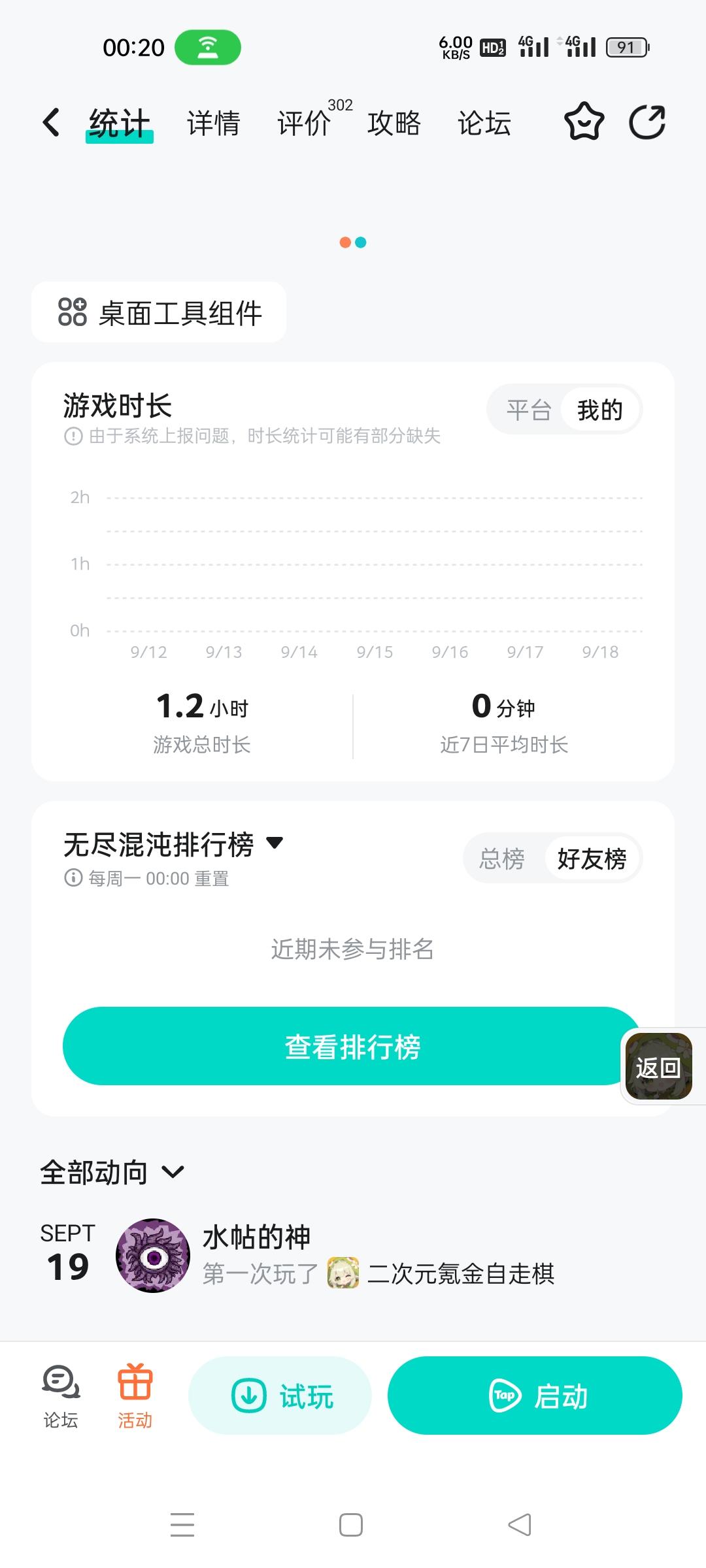Go back using the top-left arrow
Screen dimensions: 706x1568
(51, 123)
